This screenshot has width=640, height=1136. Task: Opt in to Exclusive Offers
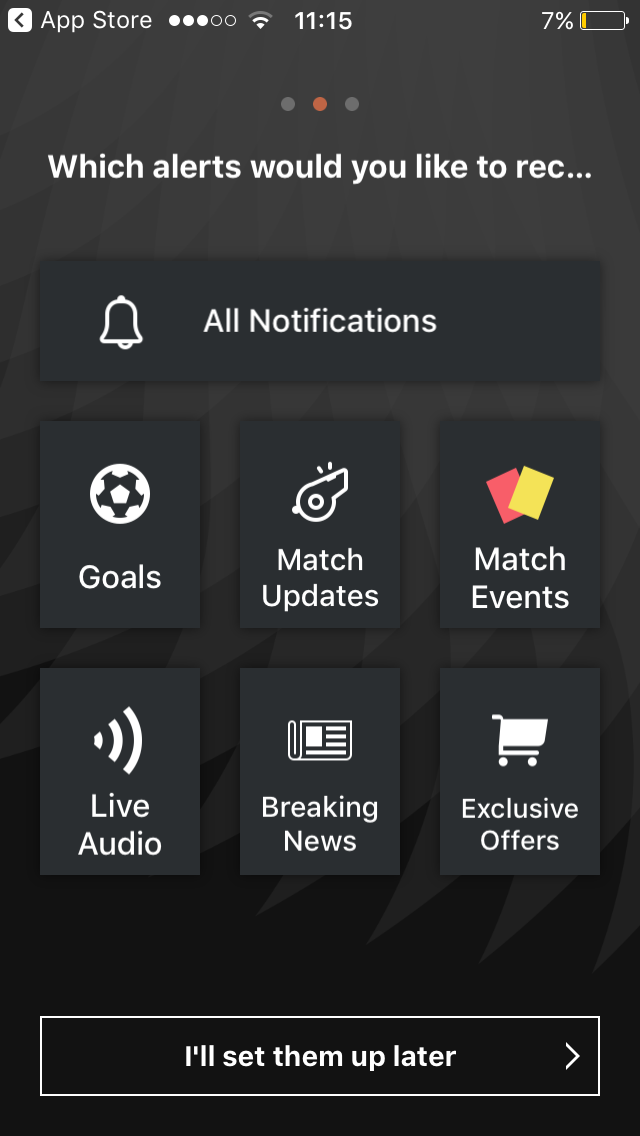click(520, 772)
